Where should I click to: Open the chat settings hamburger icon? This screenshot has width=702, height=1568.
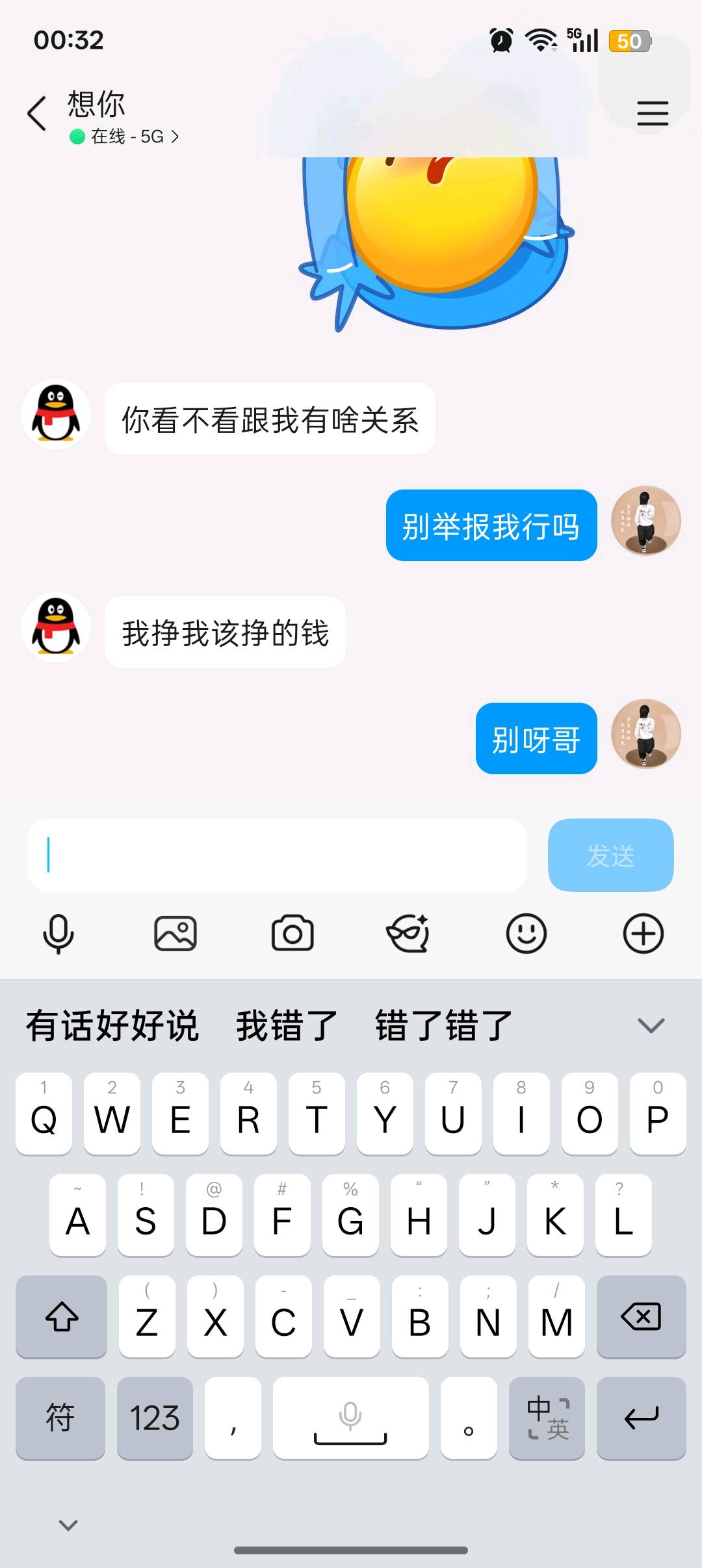[x=652, y=113]
